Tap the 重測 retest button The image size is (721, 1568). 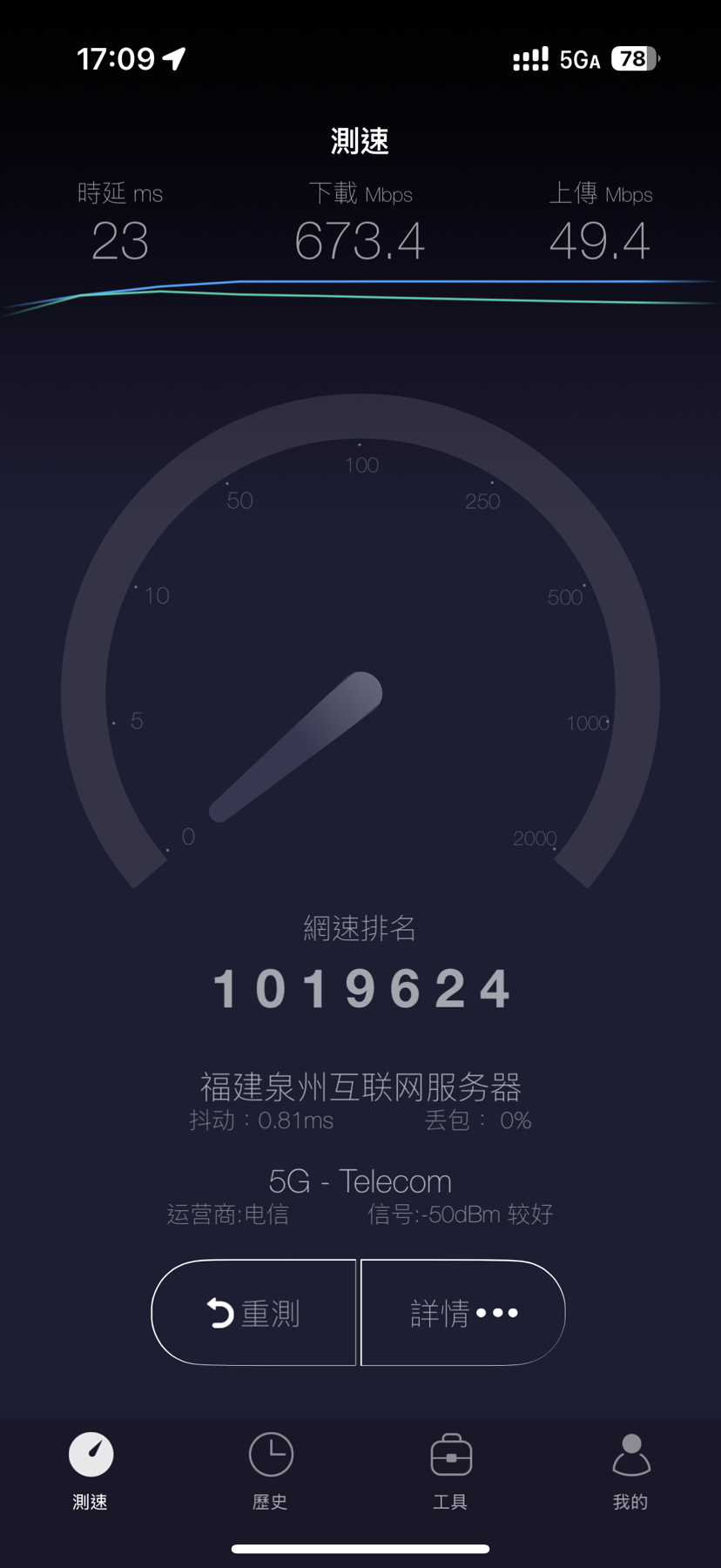click(x=253, y=1312)
